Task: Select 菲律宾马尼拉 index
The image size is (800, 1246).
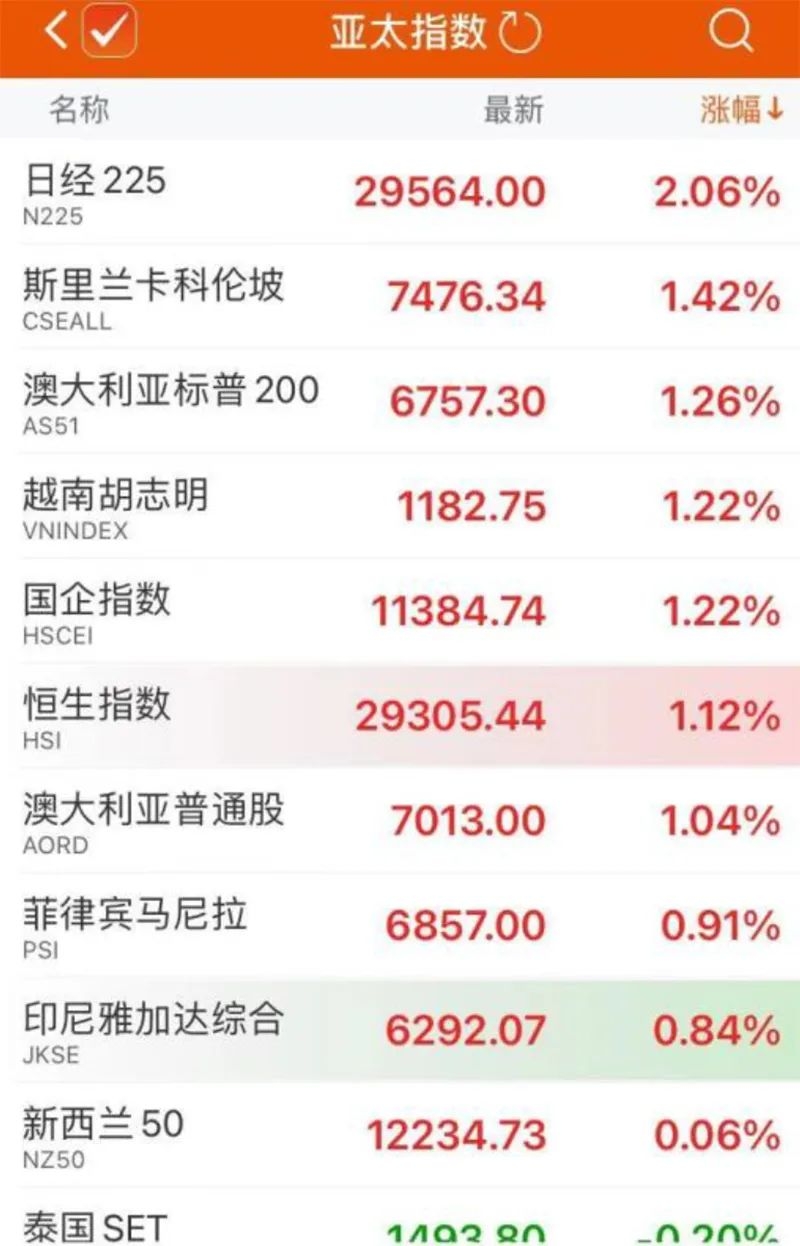Action: pyautogui.click(x=400, y=926)
